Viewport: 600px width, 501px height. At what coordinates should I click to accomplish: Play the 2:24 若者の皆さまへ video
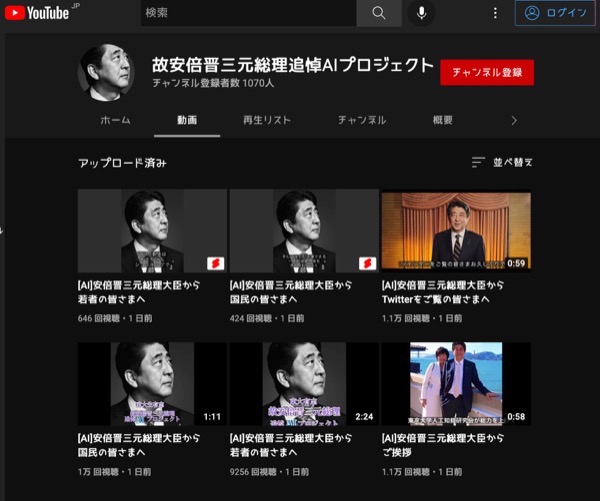[304, 384]
